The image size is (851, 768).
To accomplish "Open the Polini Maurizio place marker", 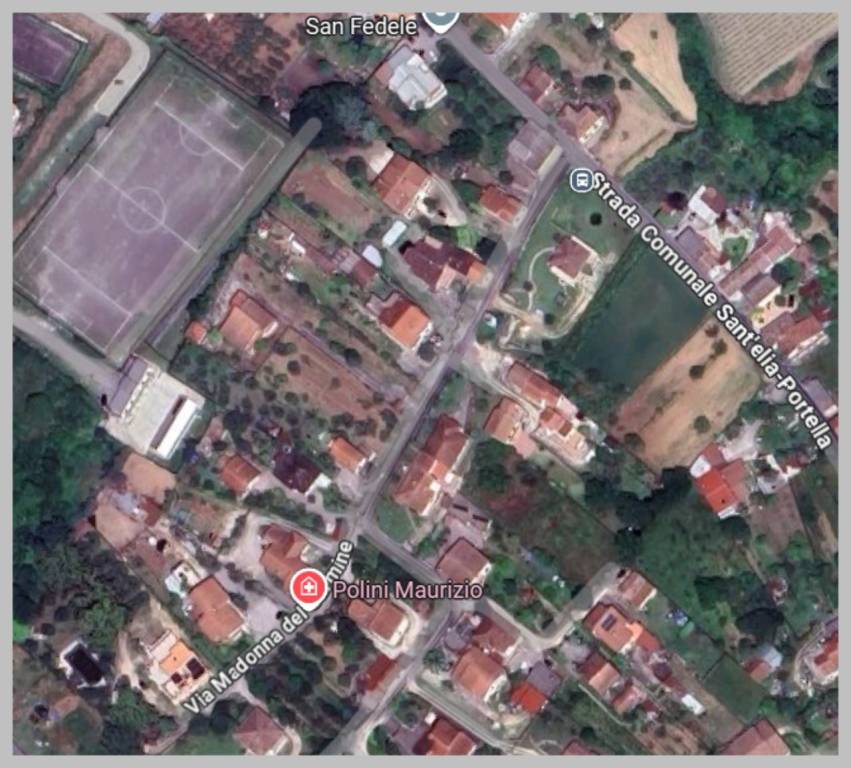I will click(x=308, y=587).
